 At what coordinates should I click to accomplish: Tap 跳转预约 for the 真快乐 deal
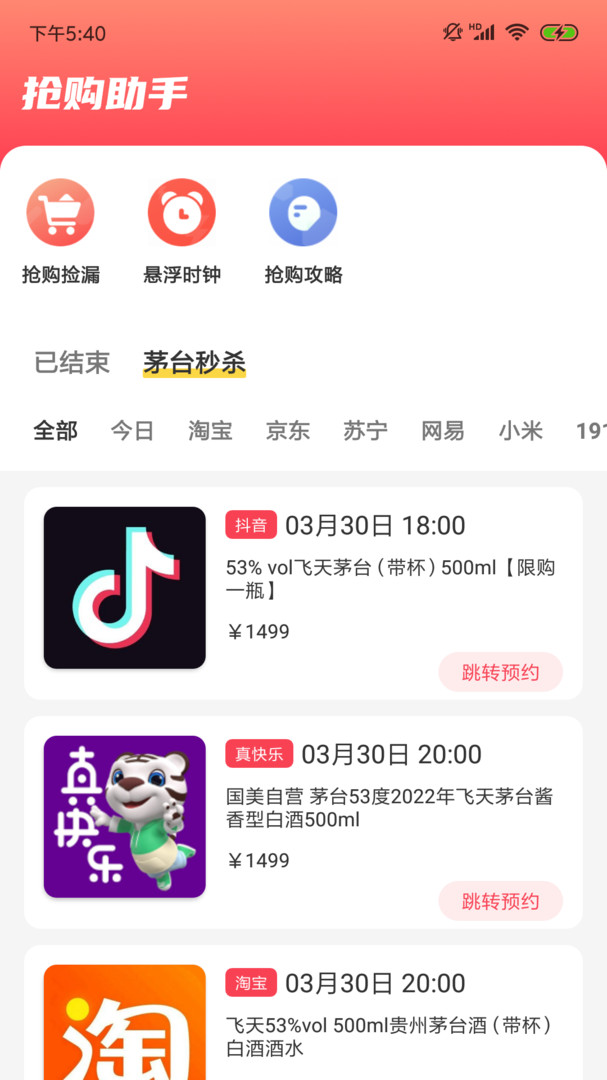tap(500, 901)
